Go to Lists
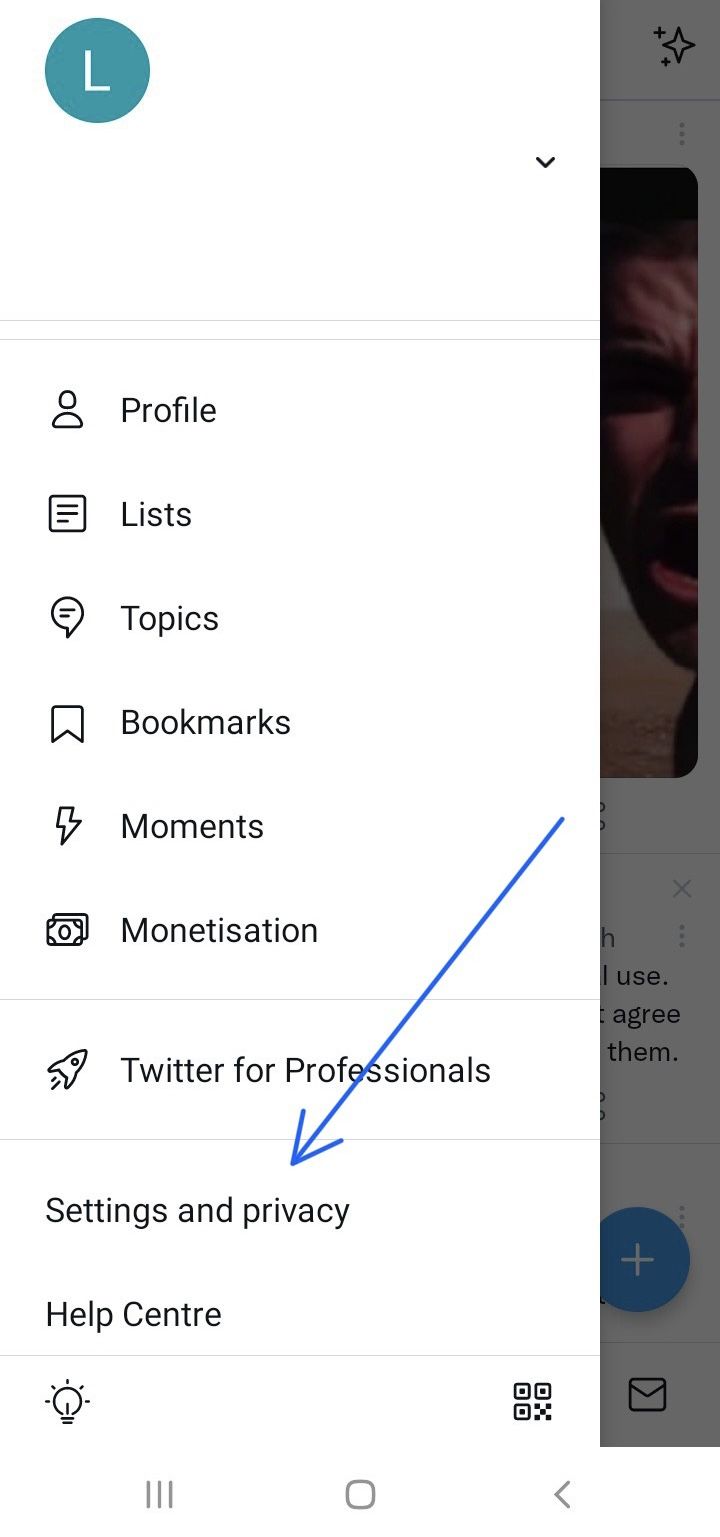 [x=156, y=514]
